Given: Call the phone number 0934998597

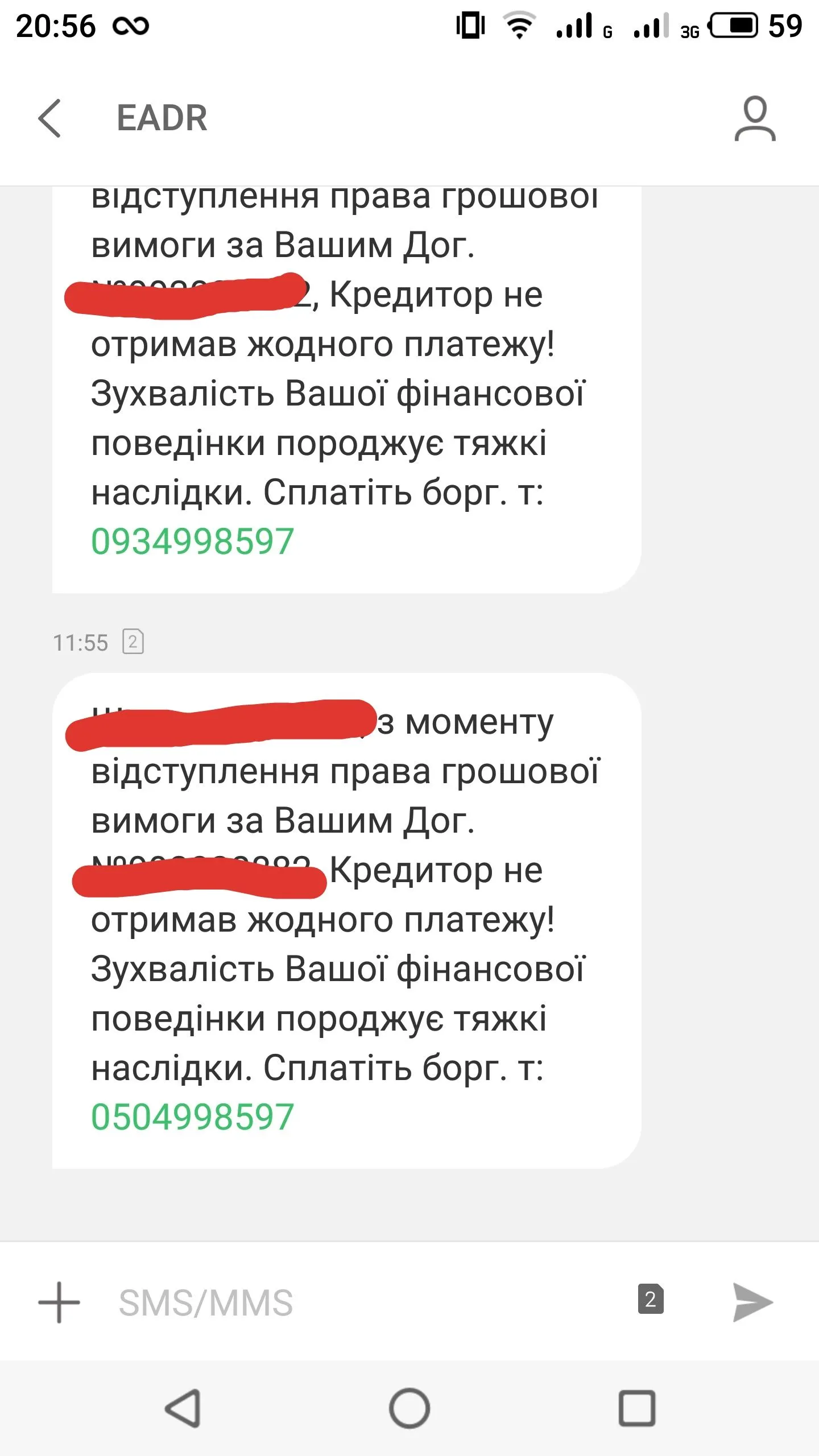Looking at the screenshot, I should click(x=192, y=541).
